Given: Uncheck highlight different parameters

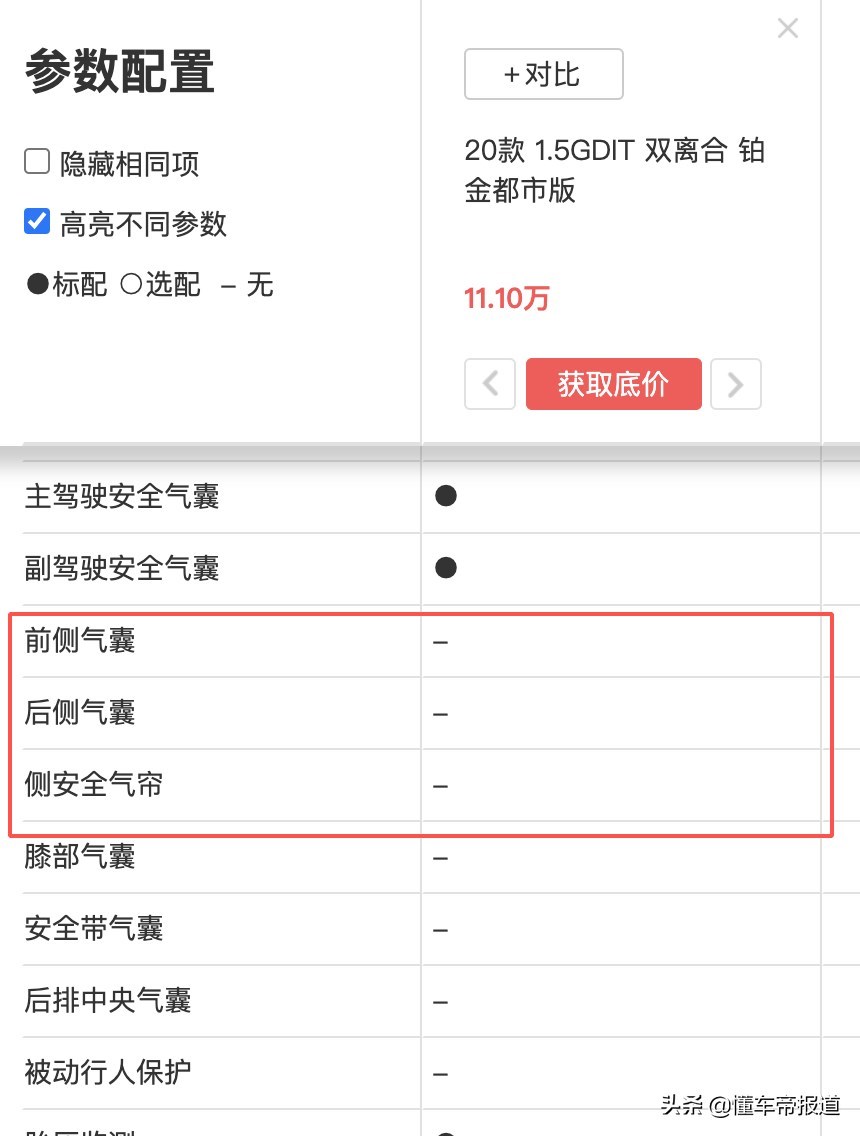Looking at the screenshot, I should (37, 221).
